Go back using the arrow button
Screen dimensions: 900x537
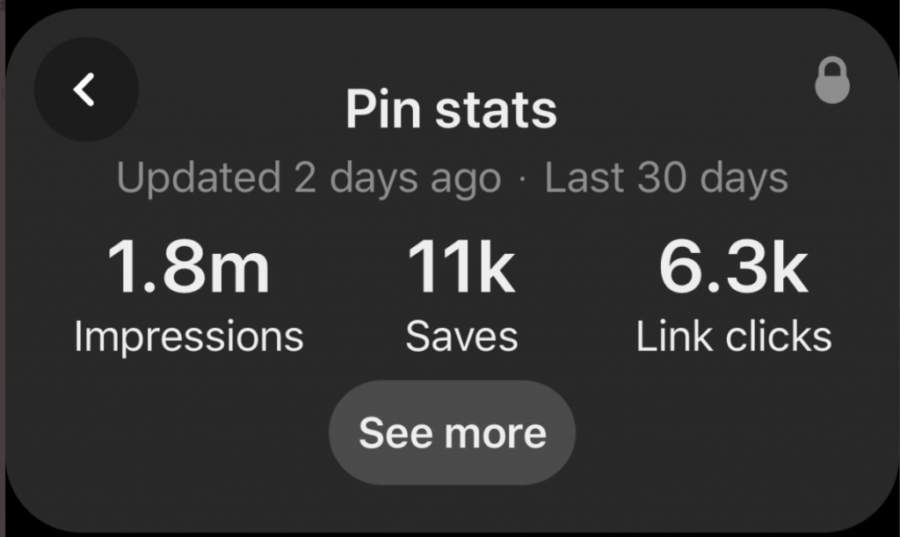86,90
